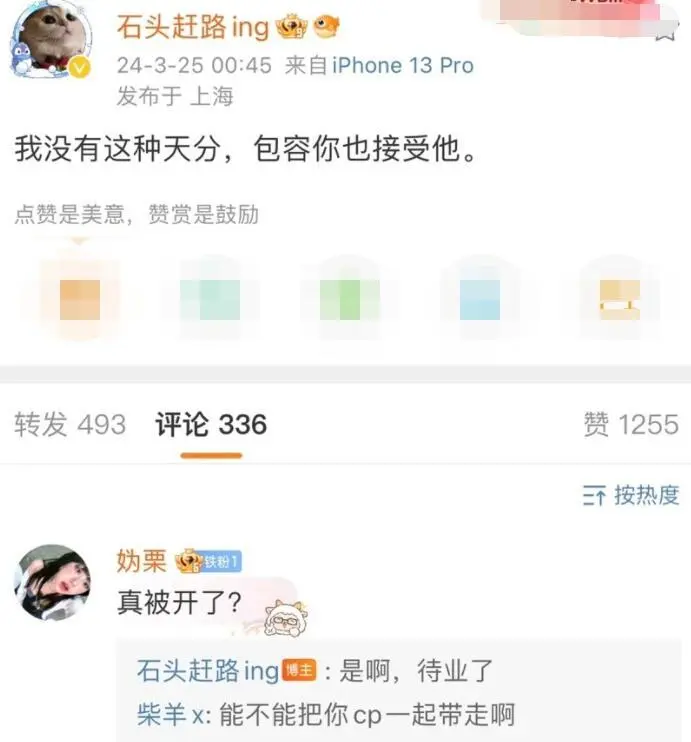Change comment sorting via 按热度
Viewport: 691px width, 742px height.
point(631,494)
